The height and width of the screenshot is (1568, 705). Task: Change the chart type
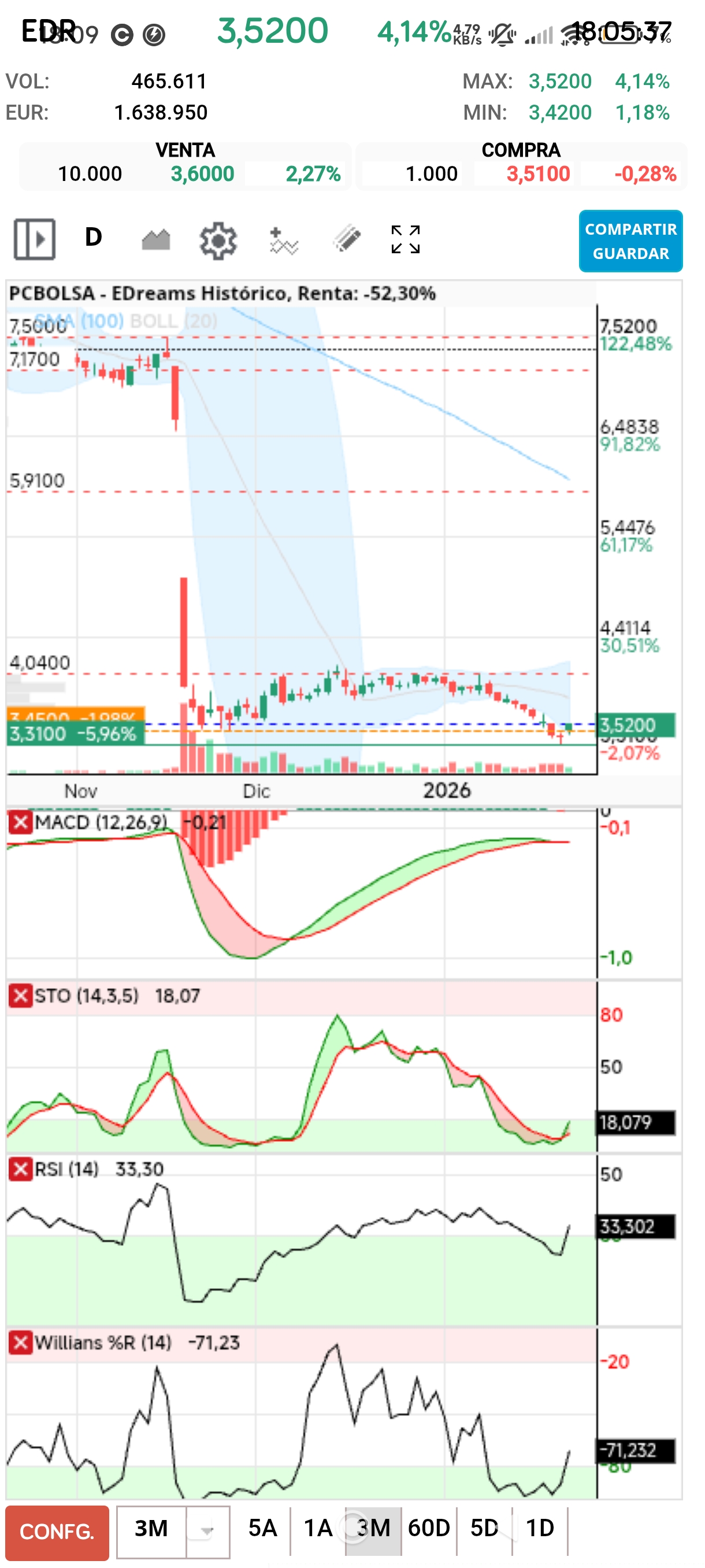click(155, 240)
